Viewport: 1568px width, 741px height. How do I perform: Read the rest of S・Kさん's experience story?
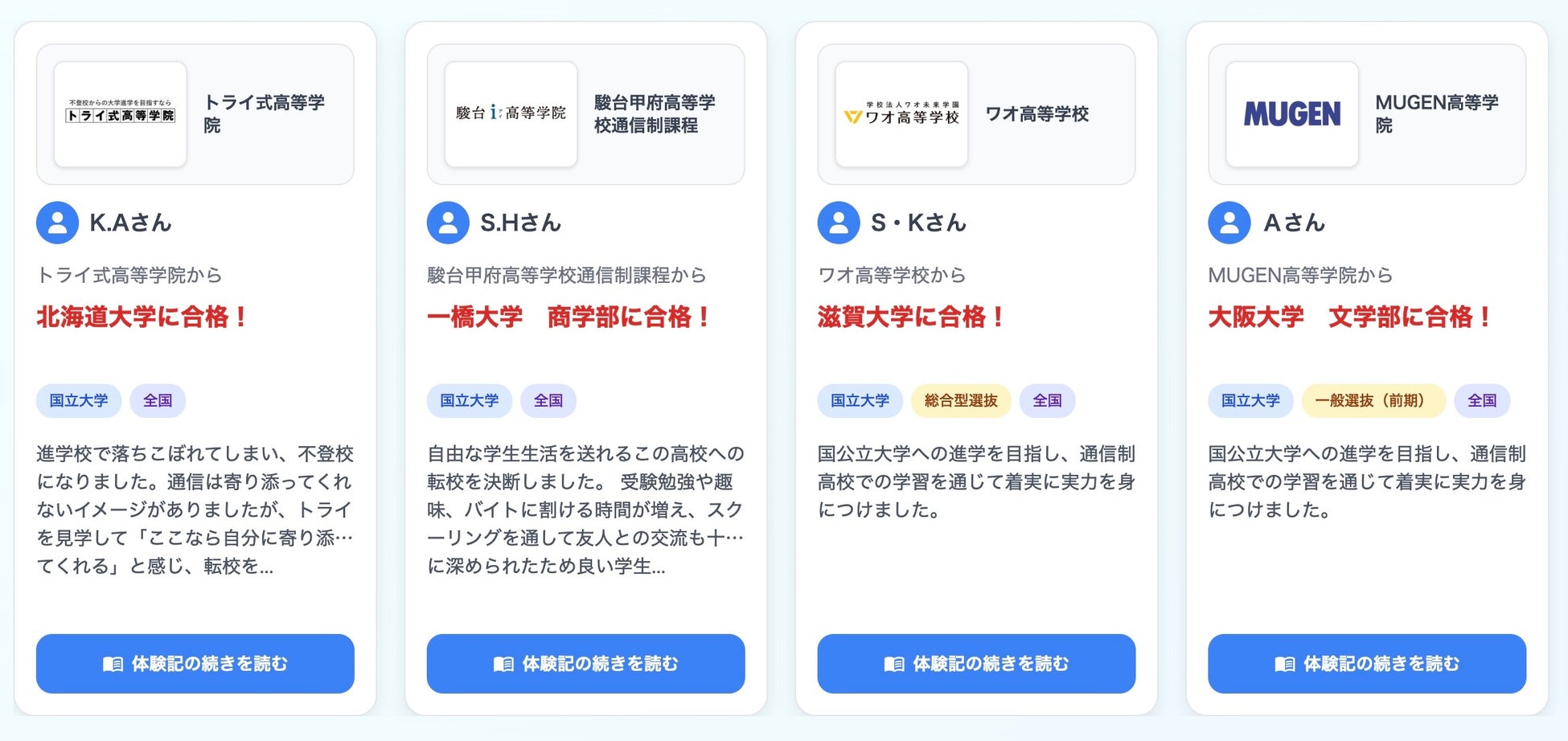pos(976,663)
